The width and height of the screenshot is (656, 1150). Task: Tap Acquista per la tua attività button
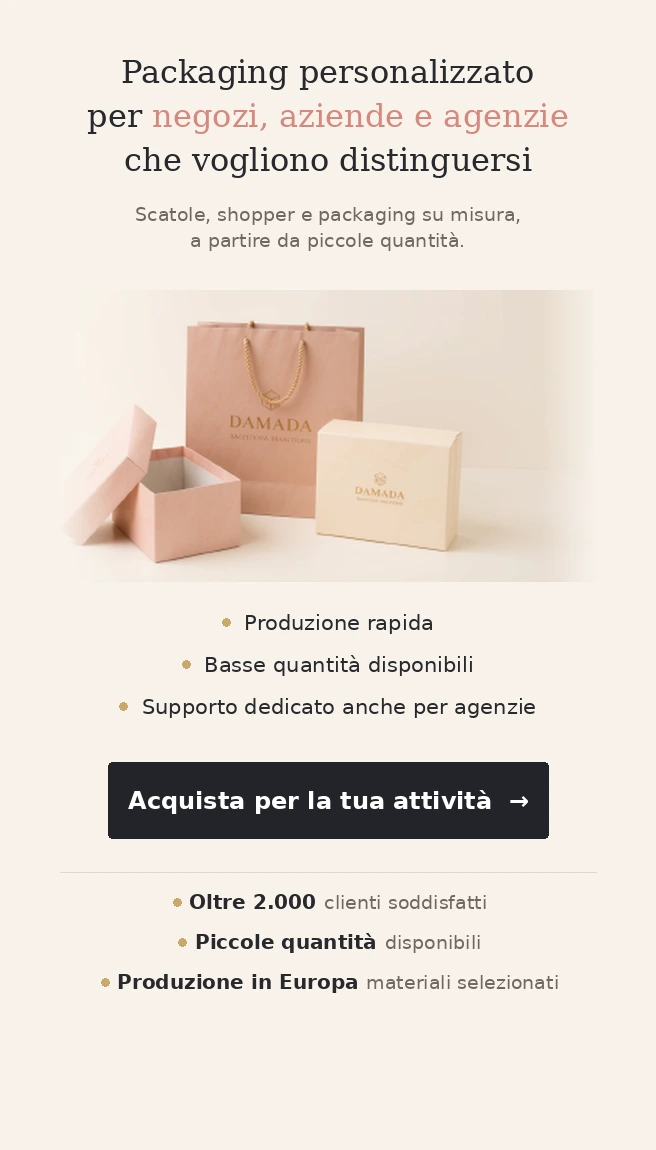pos(328,800)
